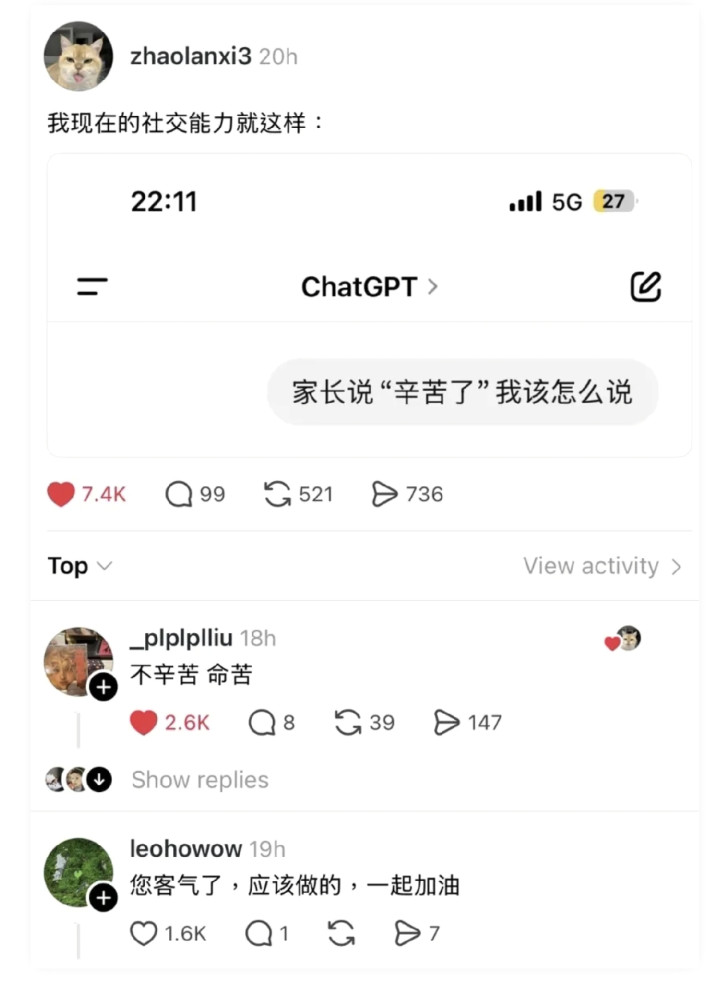This screenshot has height=997, width=719.
Task: Tap the heart on zhaolanxi3's post
Action: tap(62, 494)
